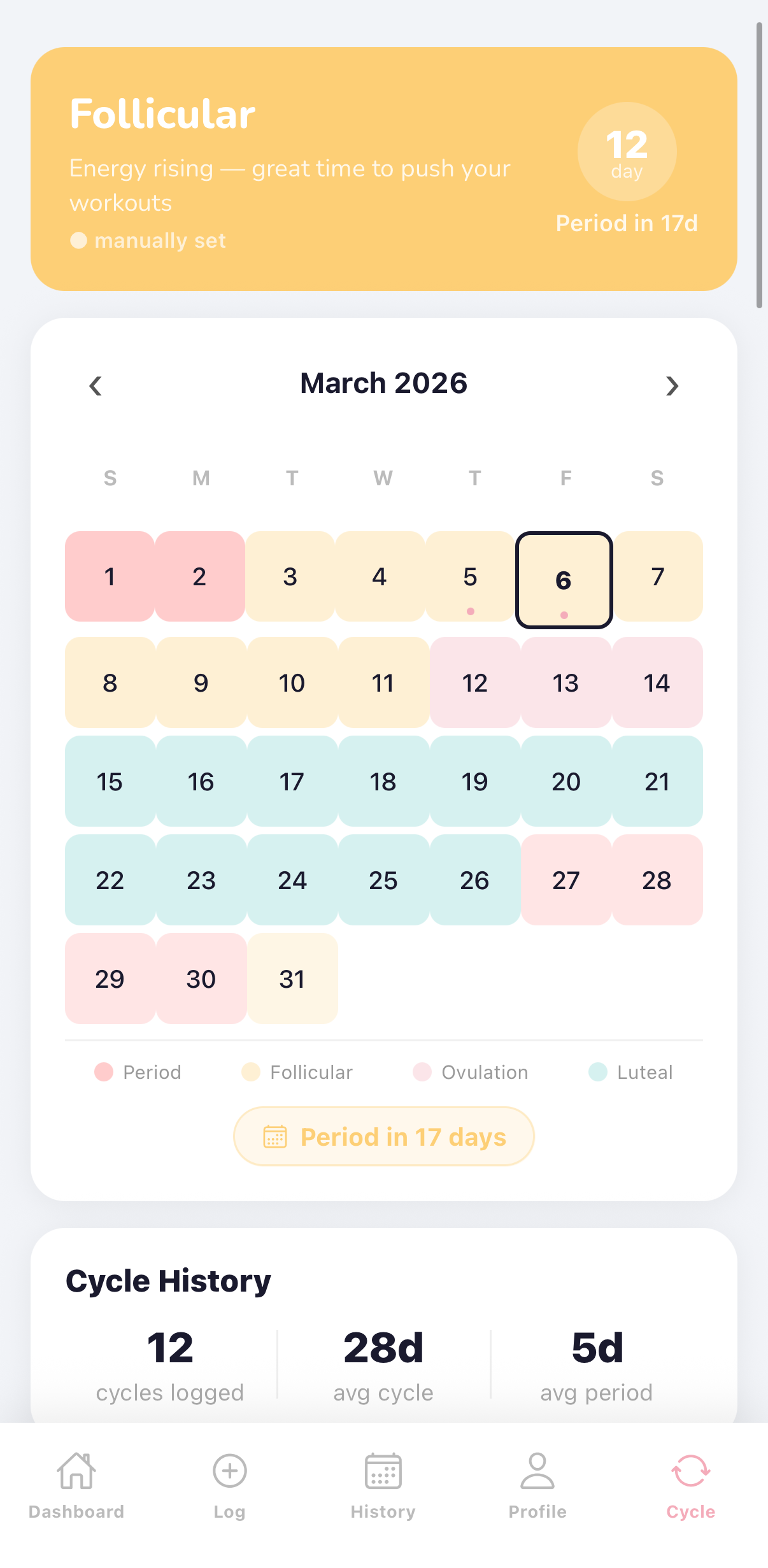
Task: Choose March 5 with the log dot
Action: pos(470,576)
